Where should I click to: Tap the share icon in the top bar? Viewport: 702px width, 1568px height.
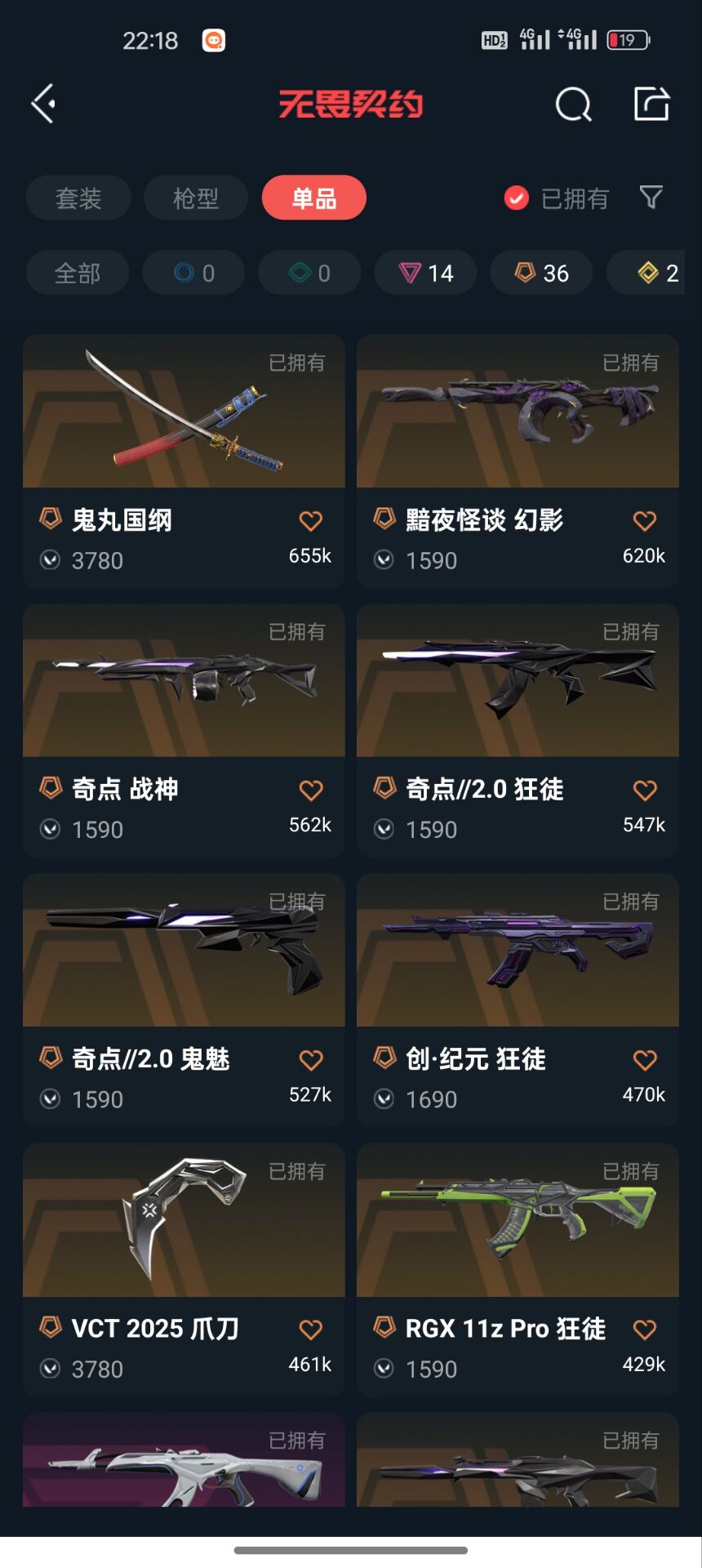click(651, 104)
